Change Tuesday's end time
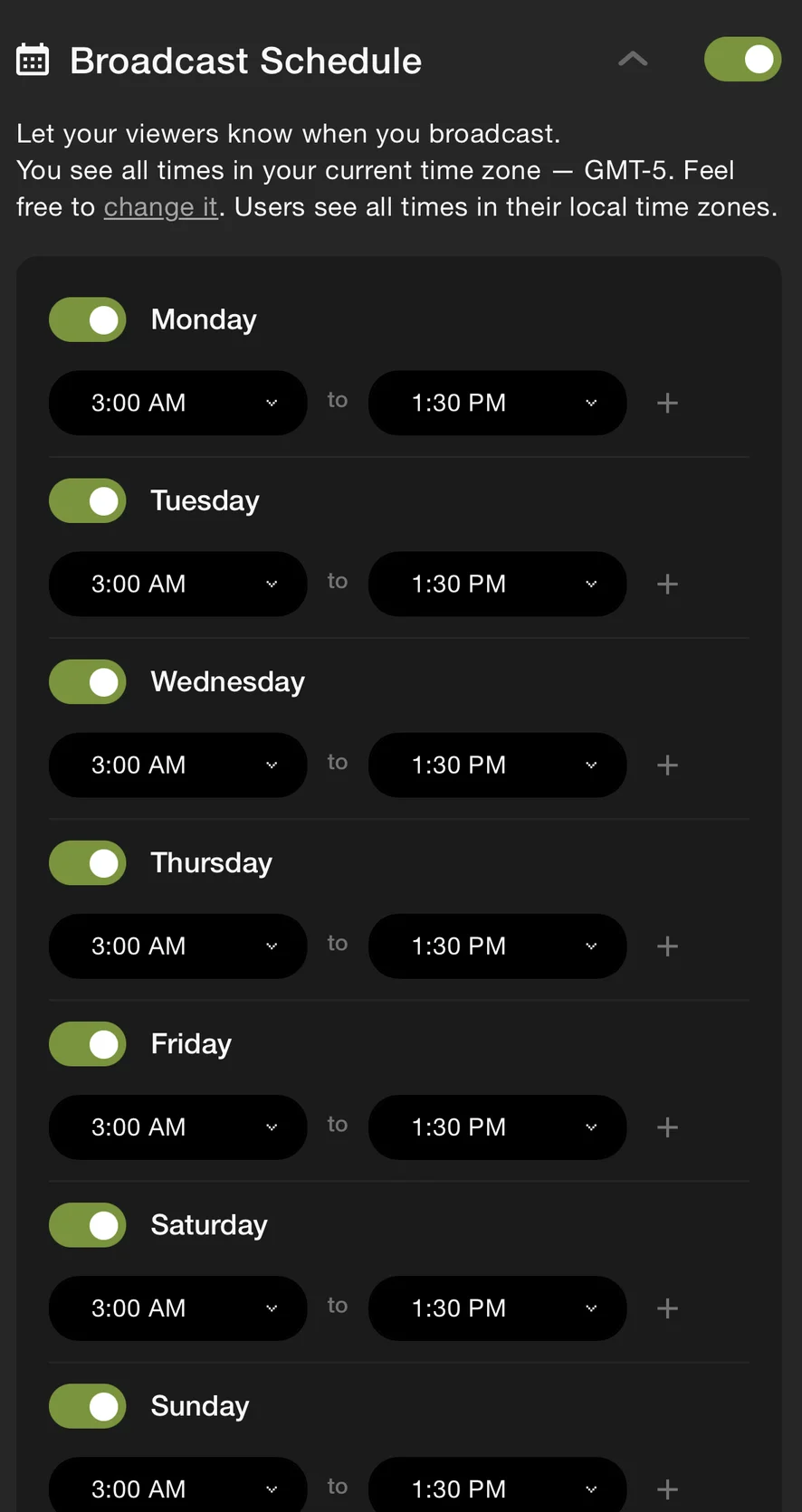 pyautogui.click(x=497, y=584)
